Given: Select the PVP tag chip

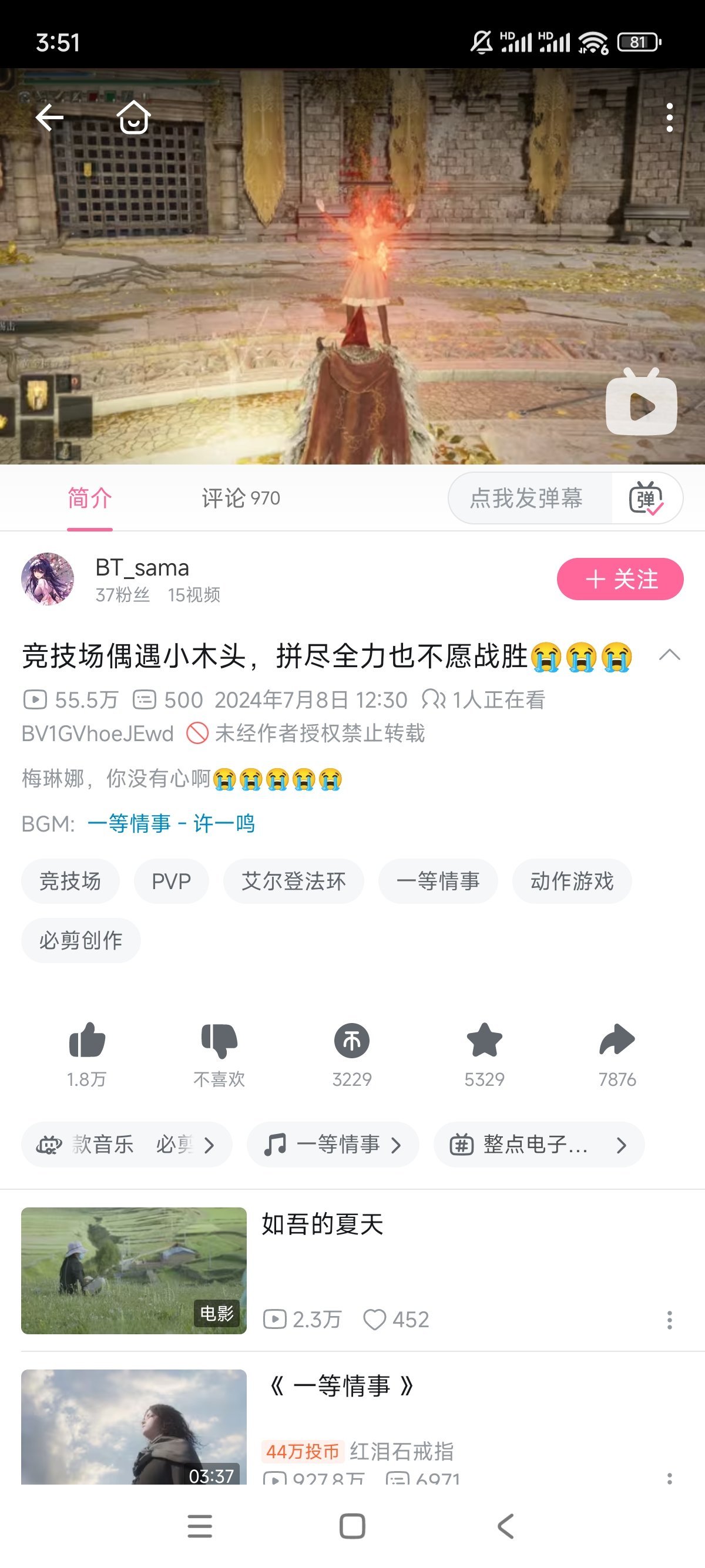Looking at the screenshot, I should 171,881.
